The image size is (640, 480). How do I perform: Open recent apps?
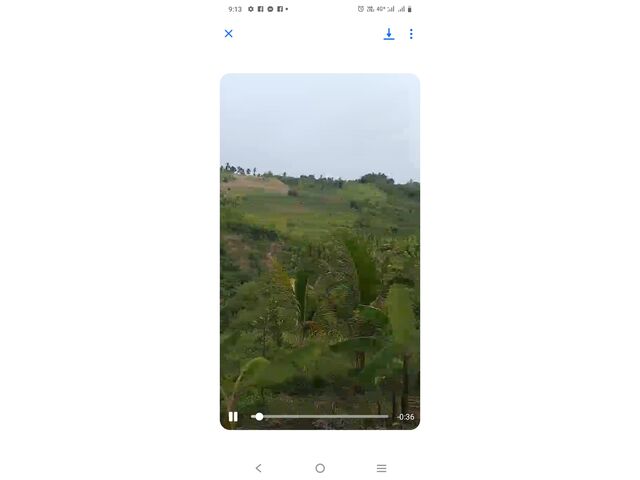(381, 468)
